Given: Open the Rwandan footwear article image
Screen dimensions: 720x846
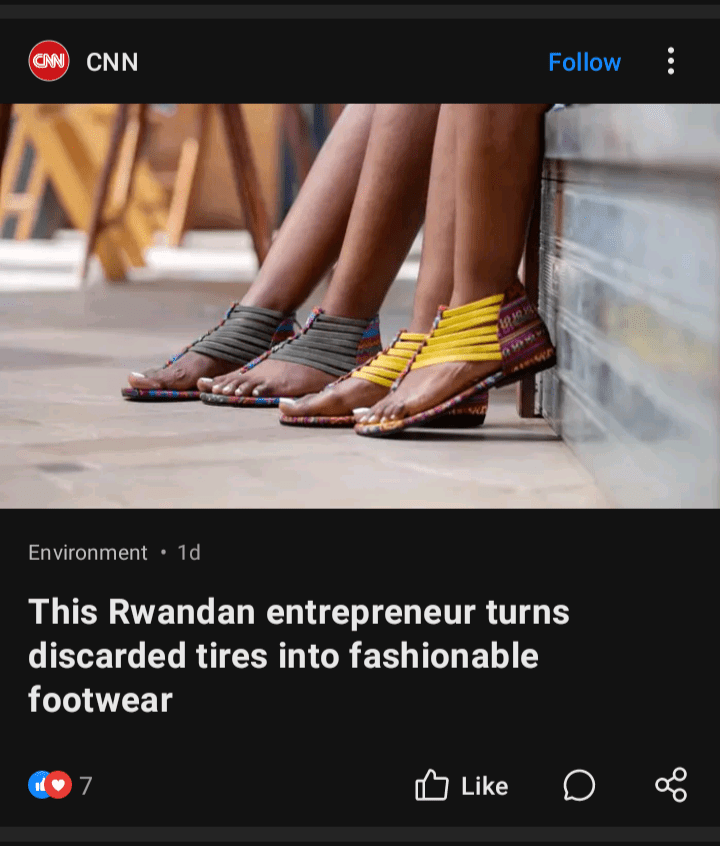Looking at the screenshot, I should click(x=360, y=305).
